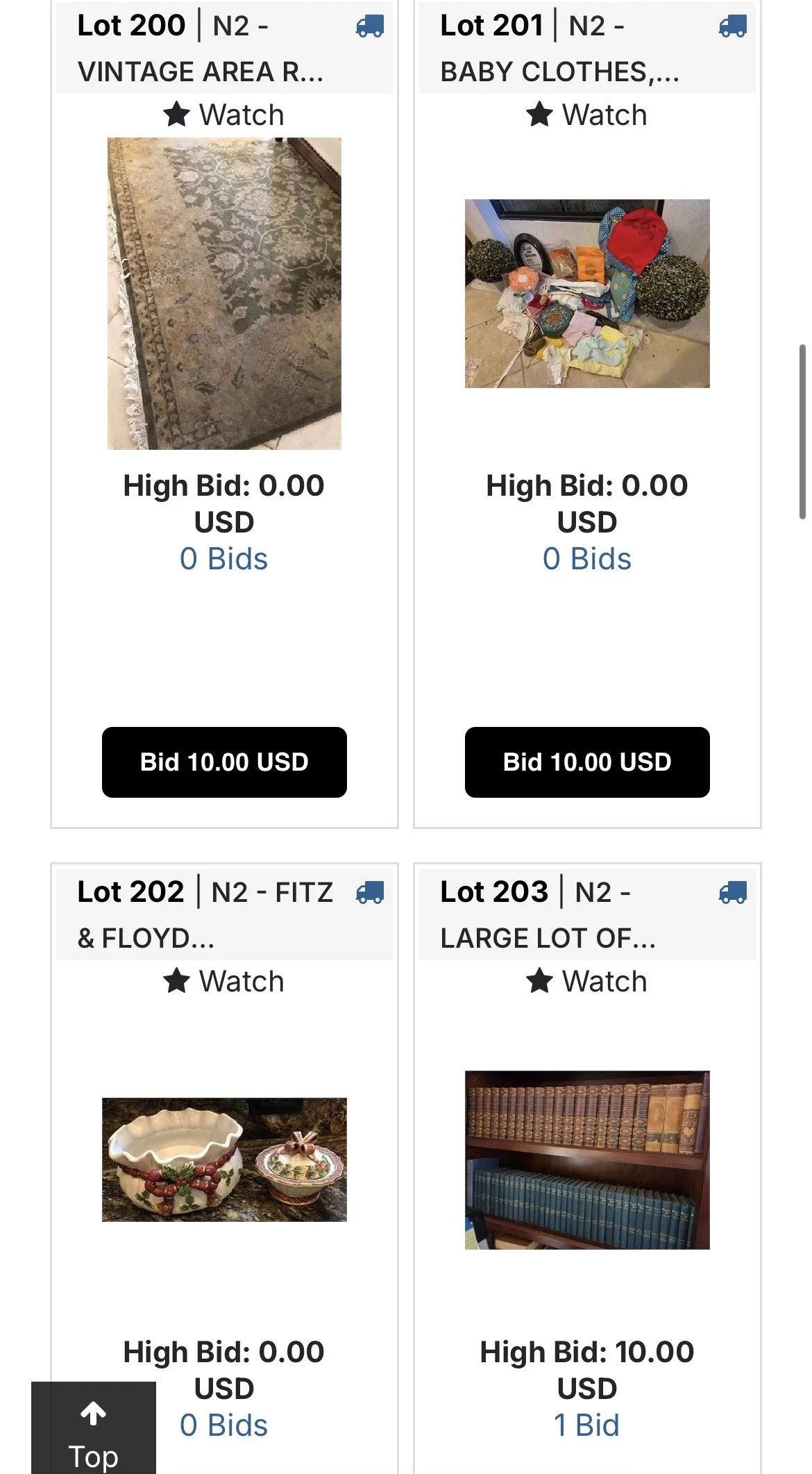Open the Lot 203 bookshelf photo
The image size is (812, 1474).
point(587,1160)
